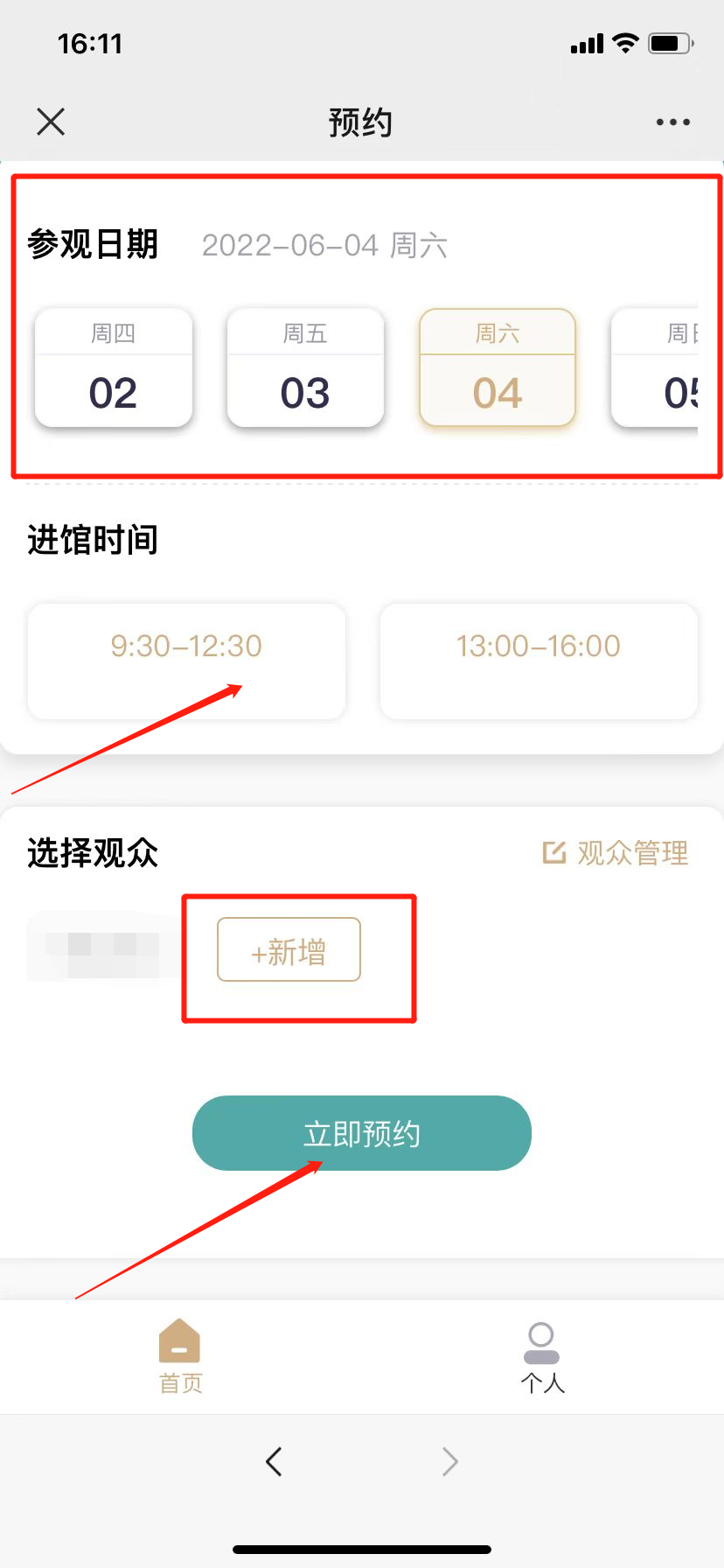Pick the partially visible 05 date

click(x=666, y=368)
